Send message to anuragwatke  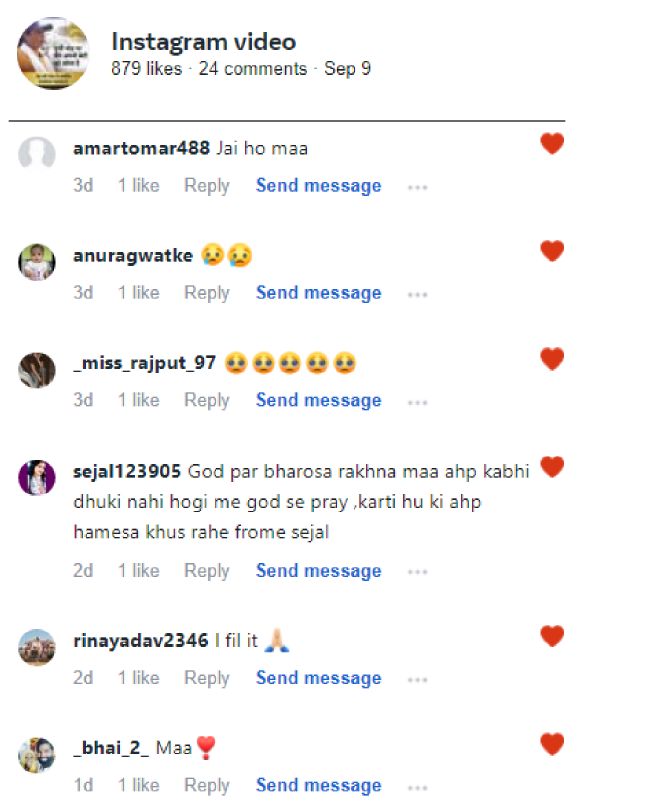tap(318, 293)
